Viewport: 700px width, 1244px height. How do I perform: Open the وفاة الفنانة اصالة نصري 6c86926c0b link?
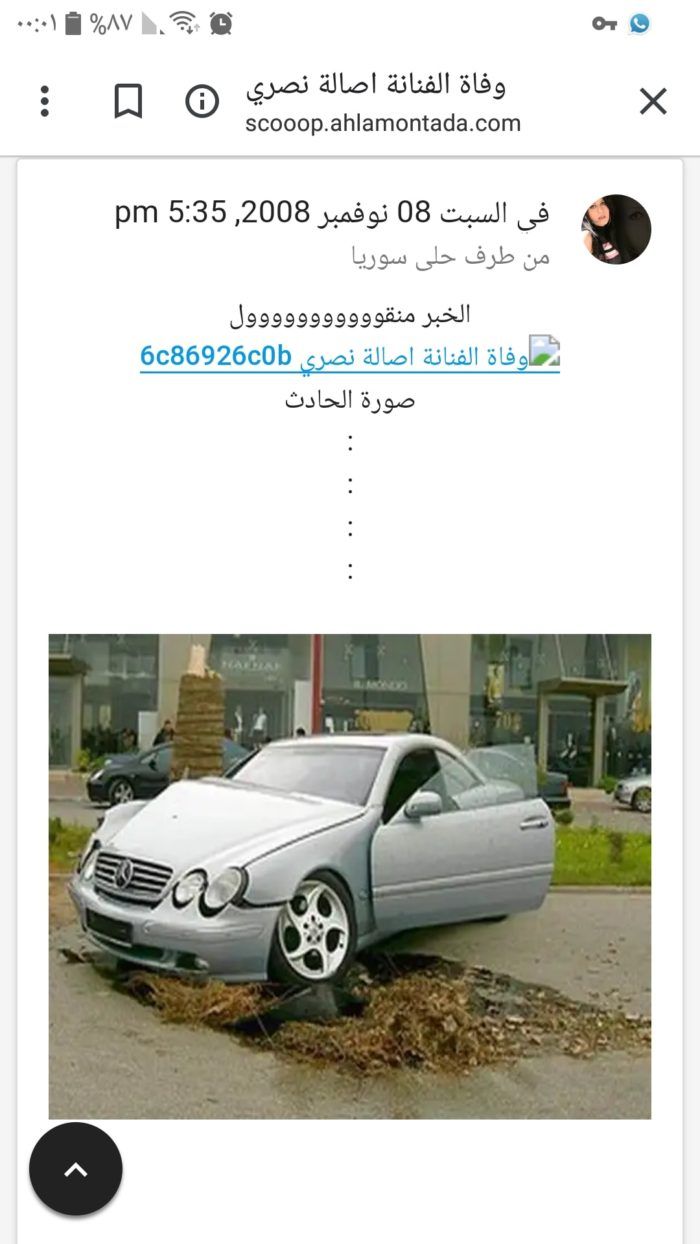tap(350, 356)
